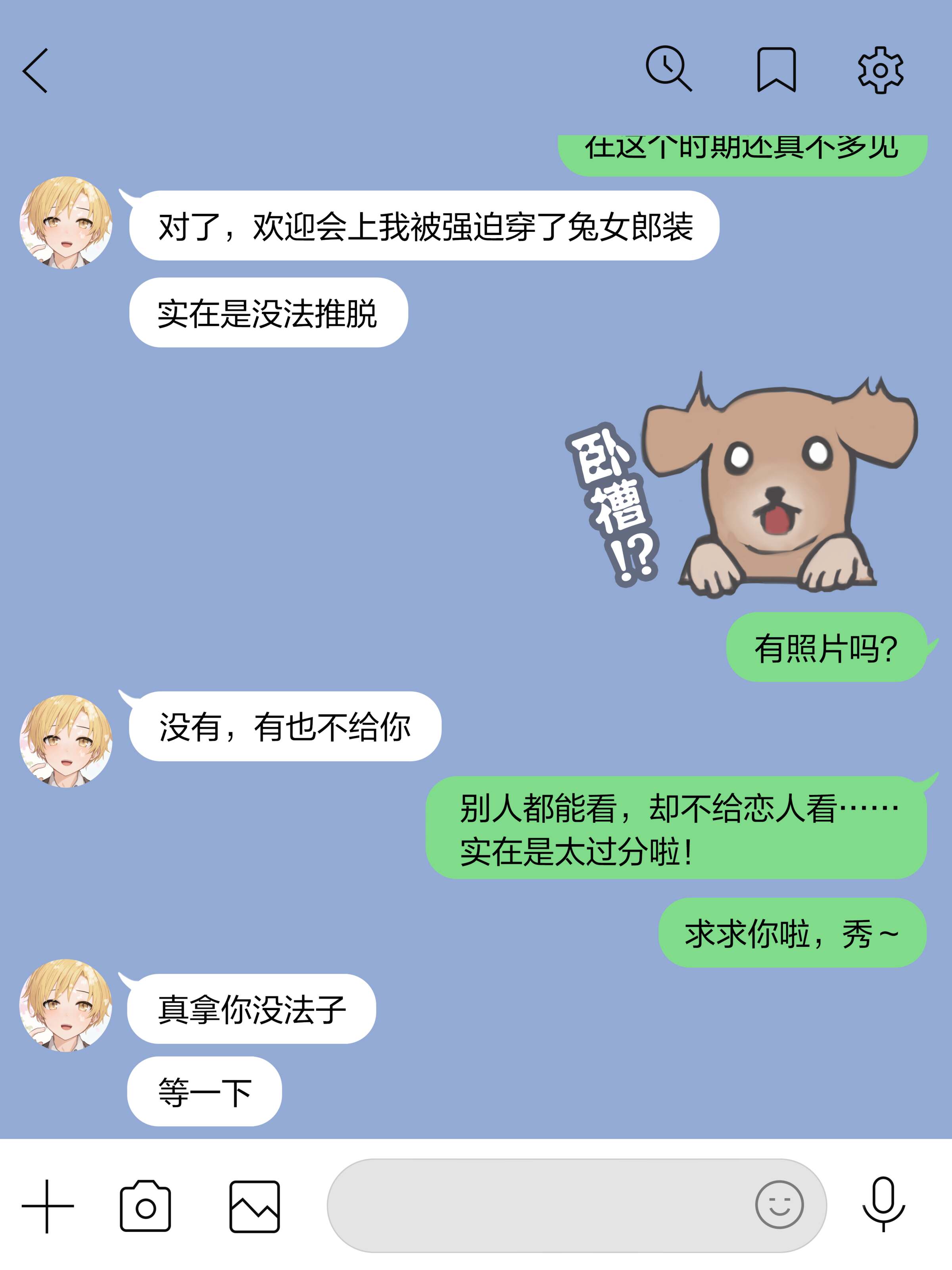Open chat settings gear
The width and height of the screenshot is (952, 1270).
pyautogui.click(x=880, y=70)
